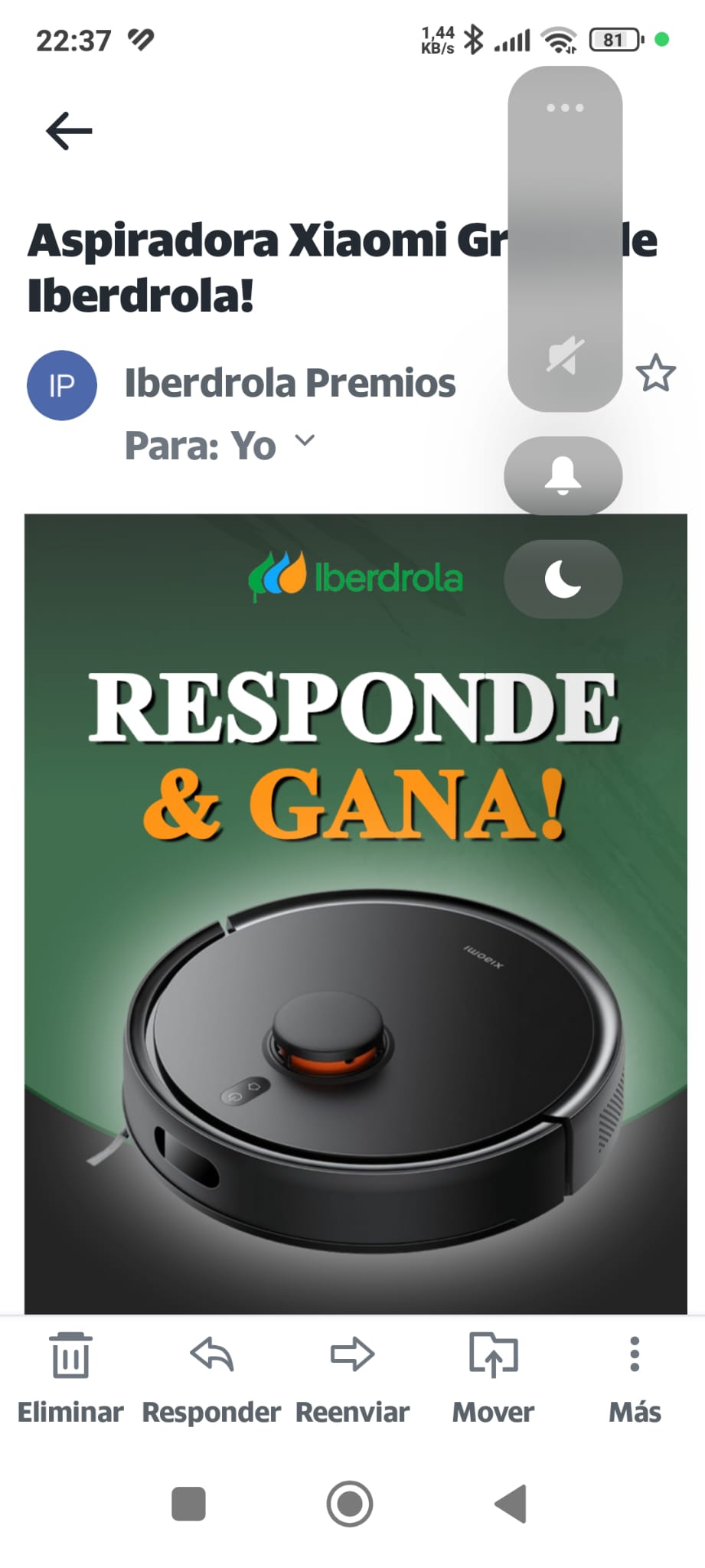Reply using the Responder button
This screenshot has height=1568, width=705.
211,1378
